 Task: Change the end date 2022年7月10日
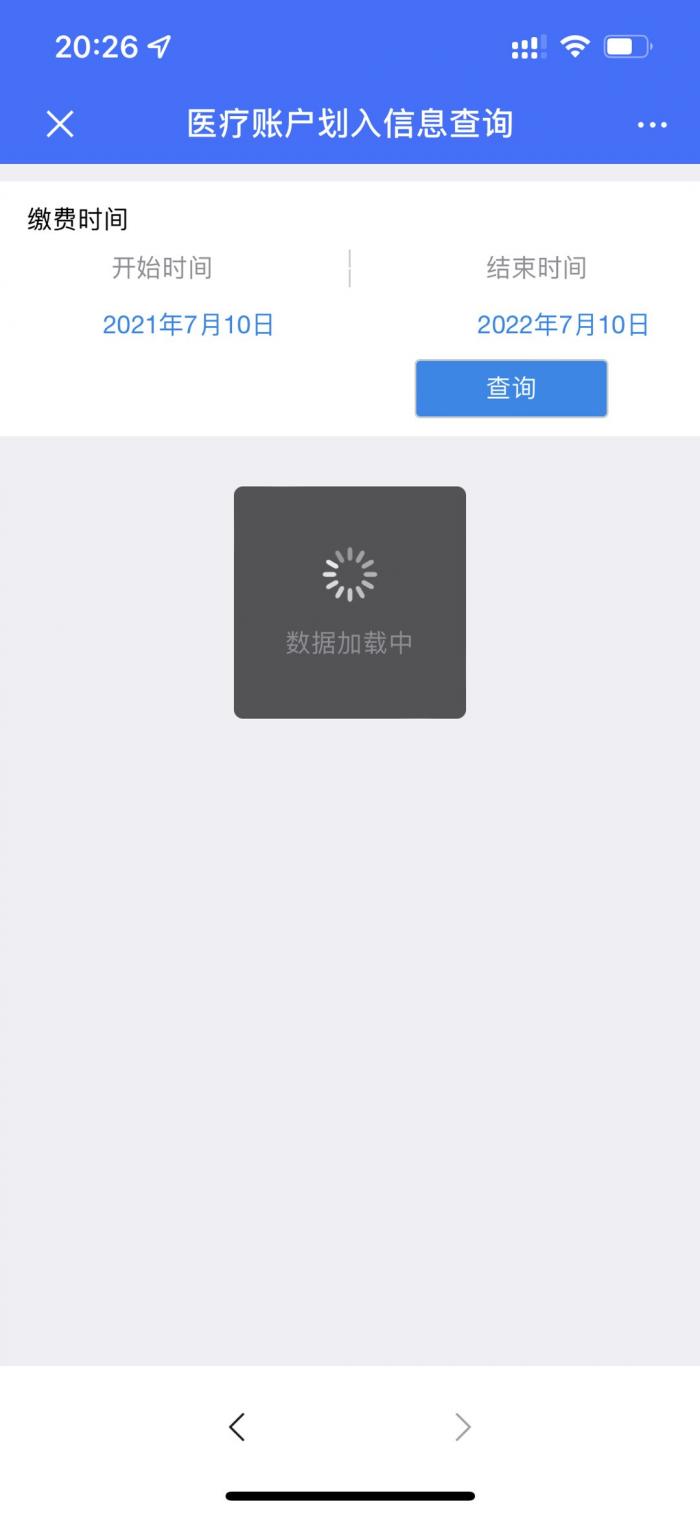pyautogui.click(x=563, y=324)
